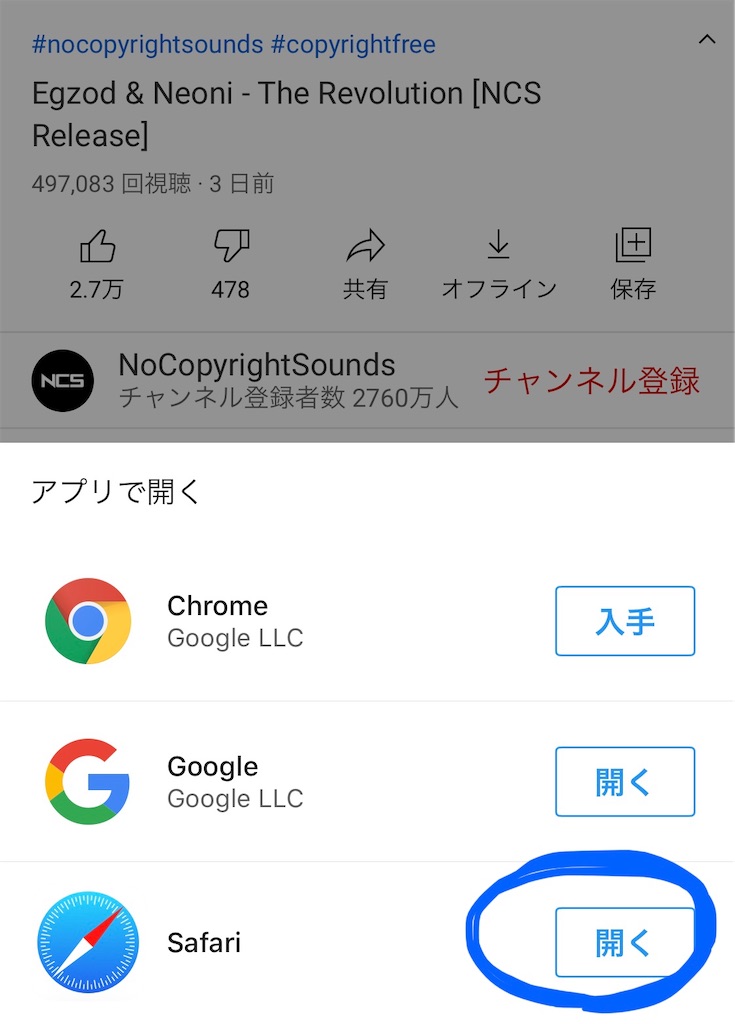Viewport: 735px width, 1024px height.
Task: Dislike the video
Action: pyautogui.click(x=230, y=263)
